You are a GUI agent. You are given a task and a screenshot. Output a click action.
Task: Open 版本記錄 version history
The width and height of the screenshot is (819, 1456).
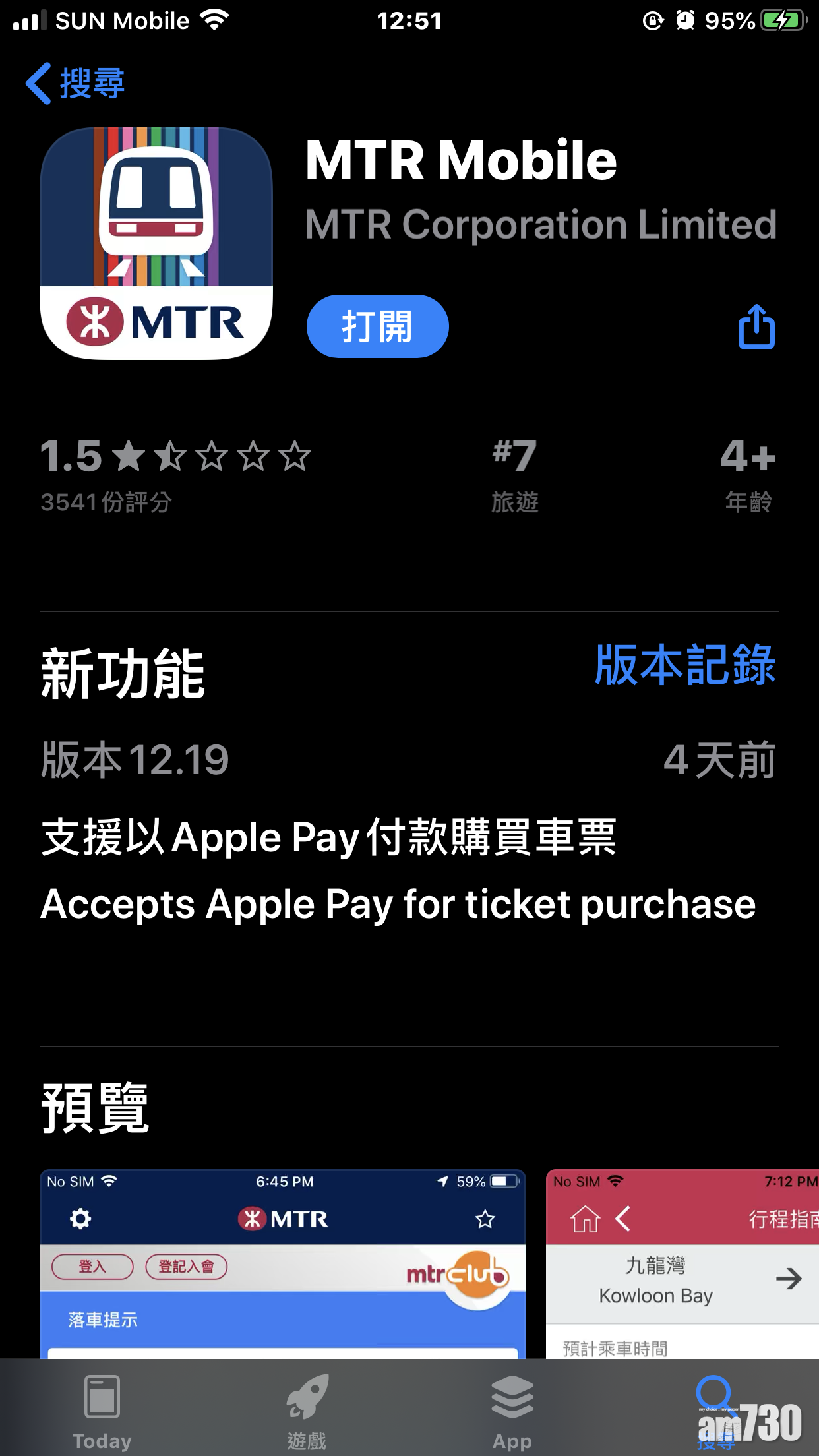coord(684,665)
